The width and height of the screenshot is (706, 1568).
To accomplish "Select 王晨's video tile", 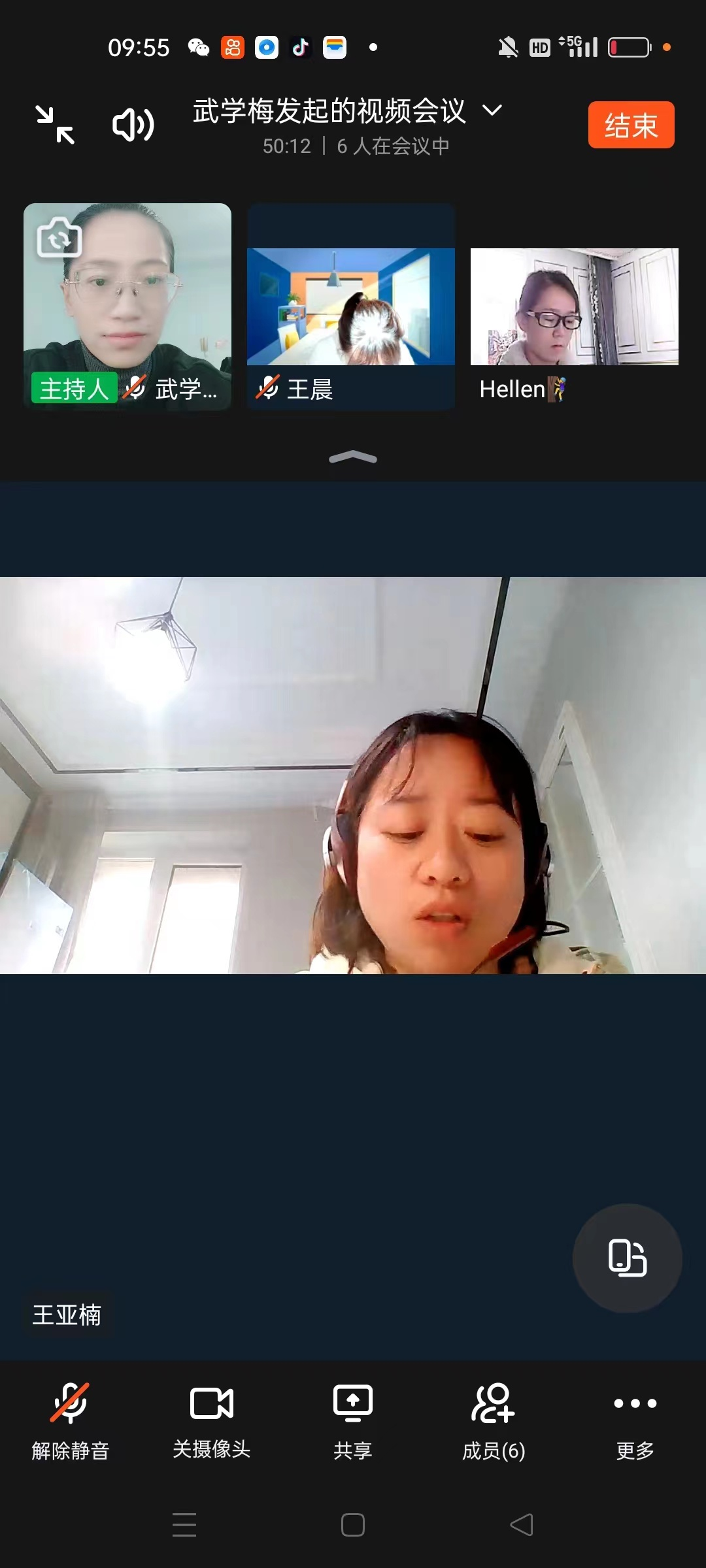I will click(x=351, y=306).
